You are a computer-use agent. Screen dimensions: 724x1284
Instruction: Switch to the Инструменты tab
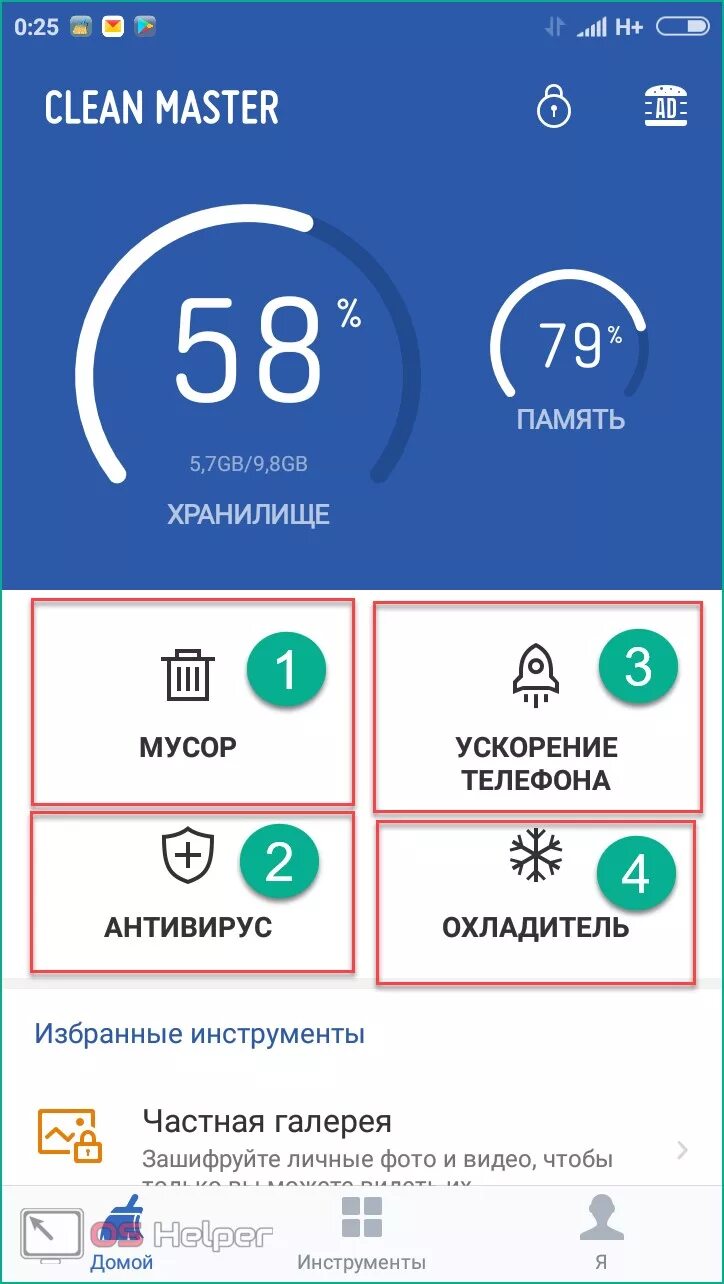[x=361, y=1232]
